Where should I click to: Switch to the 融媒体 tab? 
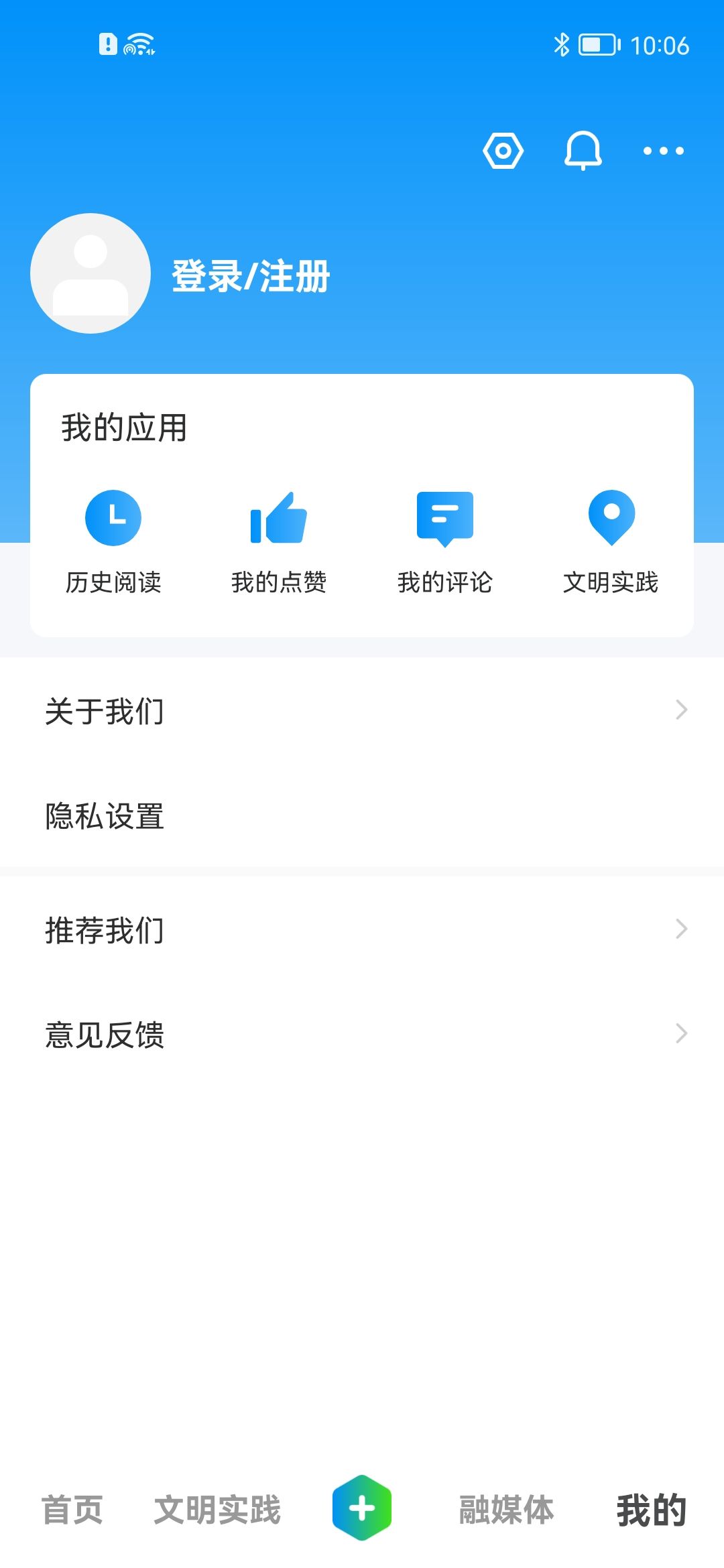(506, 1510)
